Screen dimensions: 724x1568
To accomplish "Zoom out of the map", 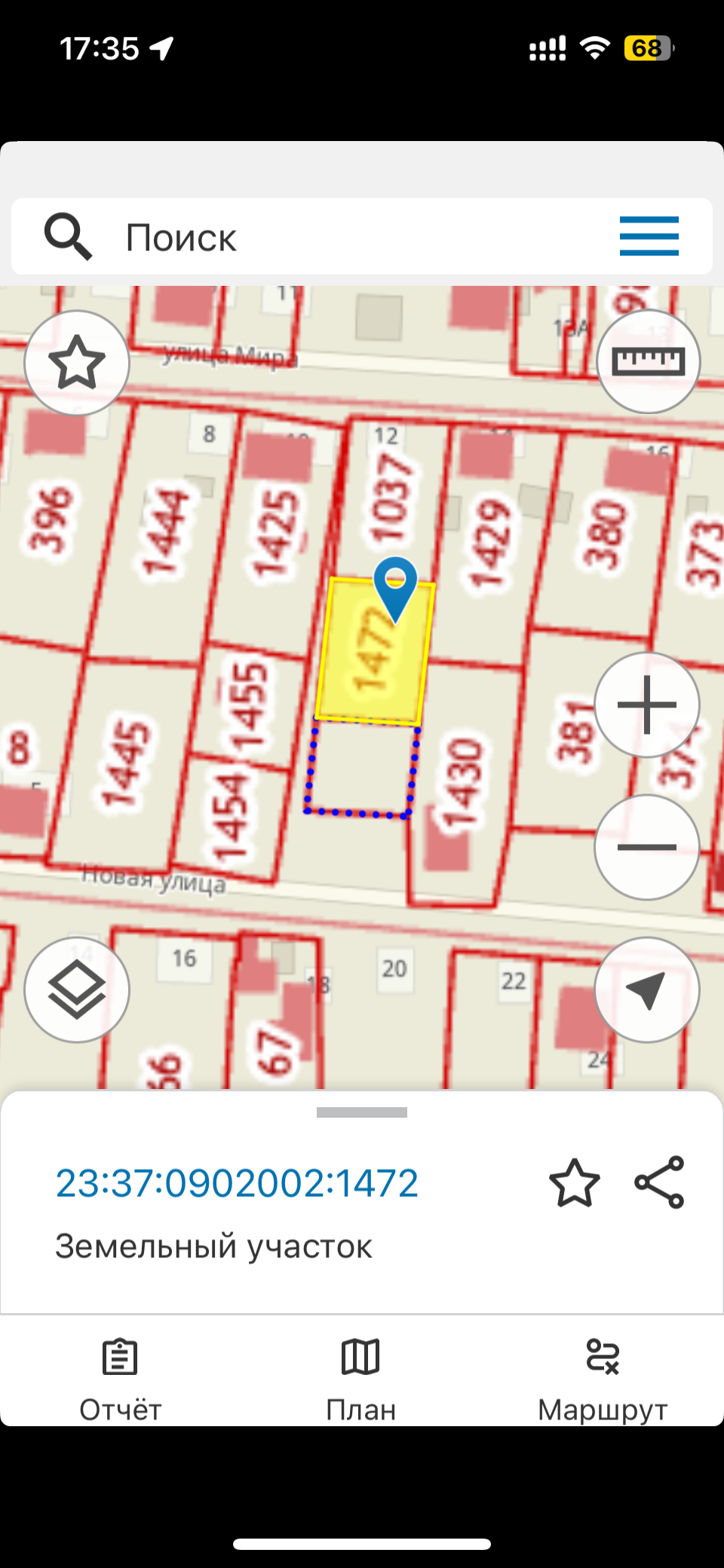I will pos(646,847).
